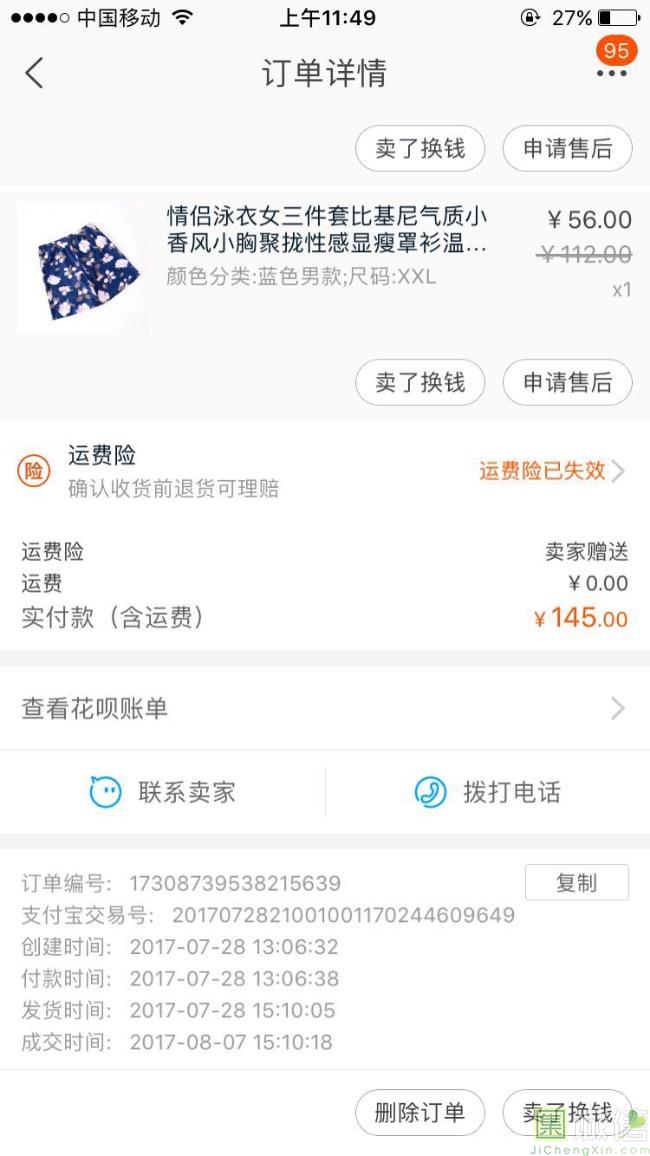Open the 运费险已失效 details
The height and width of the screenshot is (1156, 650).
552,471
